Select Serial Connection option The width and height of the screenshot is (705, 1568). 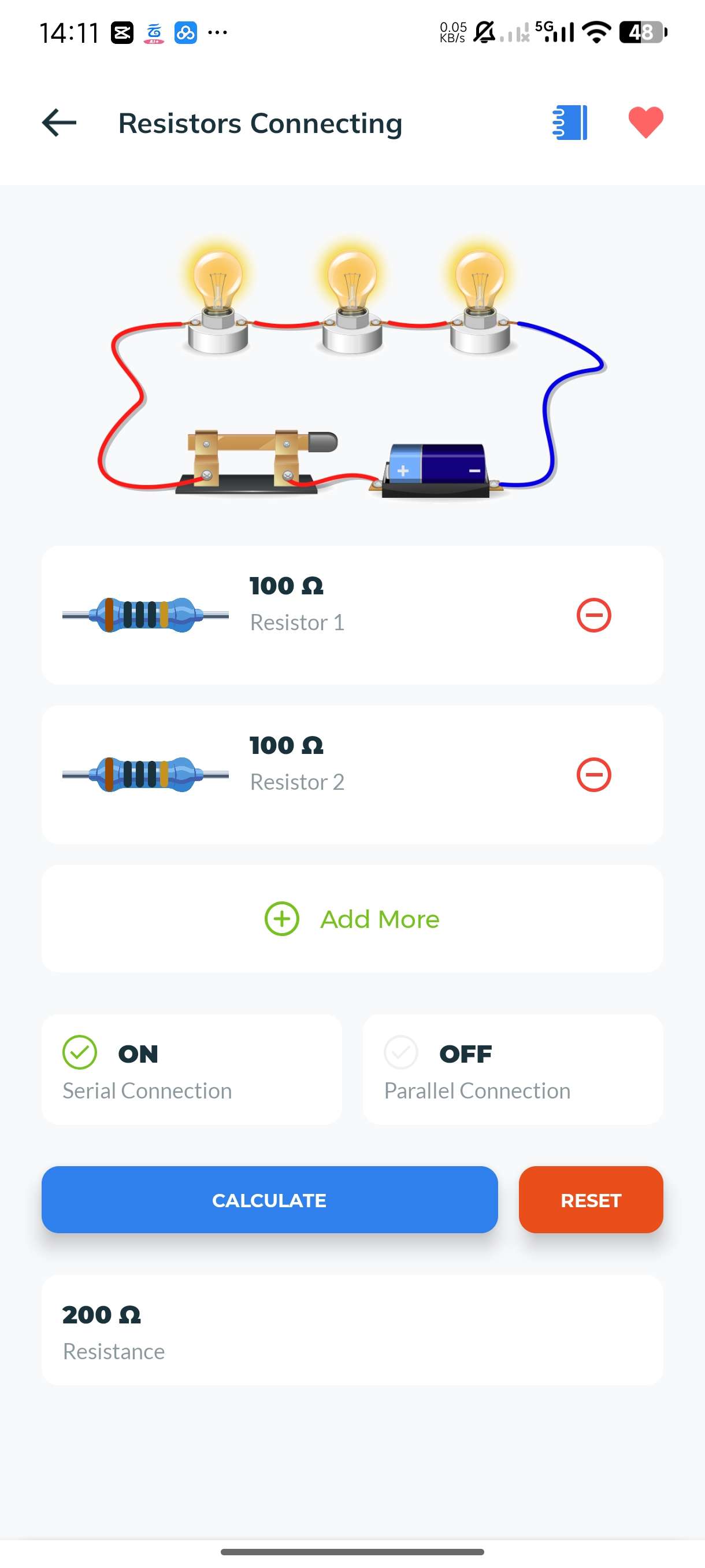pos(191,1069)
